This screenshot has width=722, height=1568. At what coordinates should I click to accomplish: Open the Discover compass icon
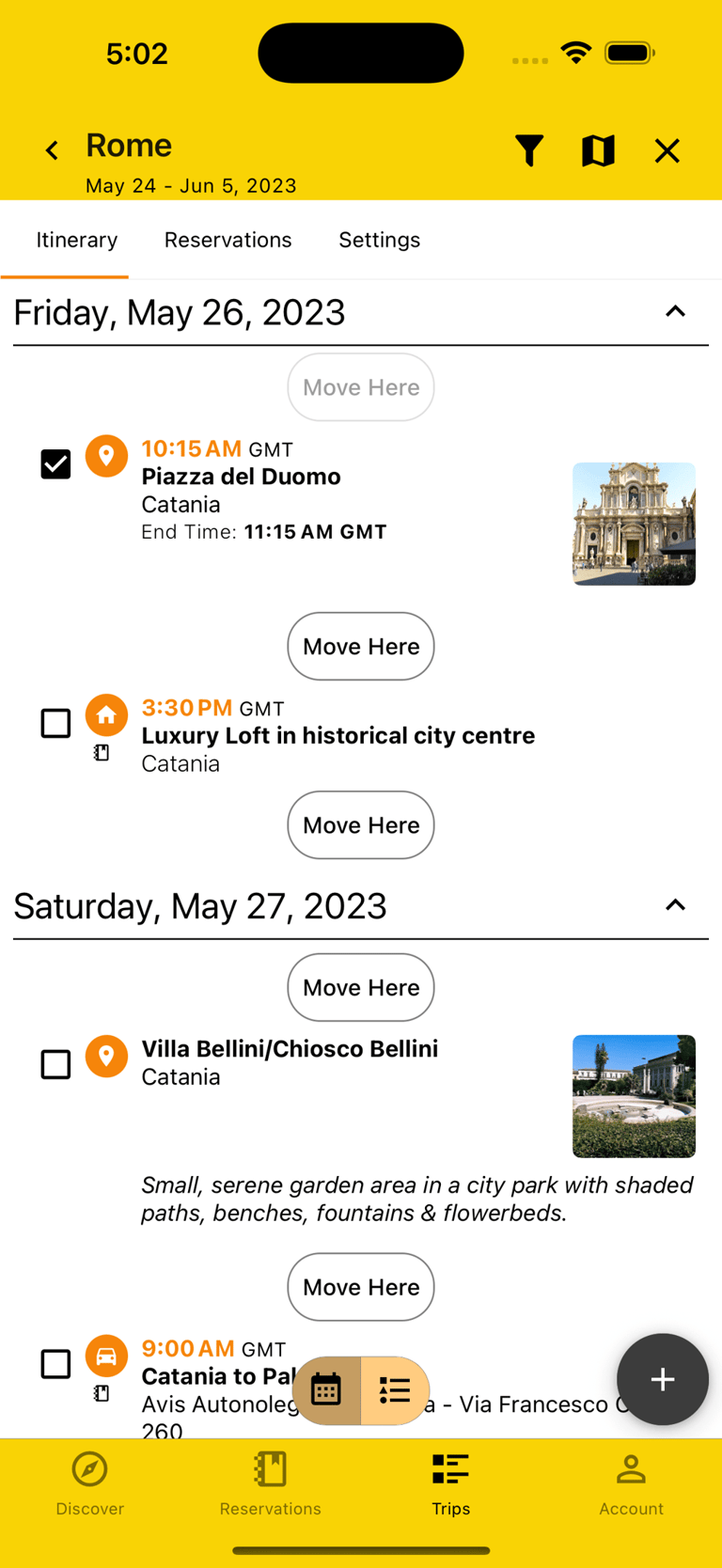click(x=89, y=1469)
